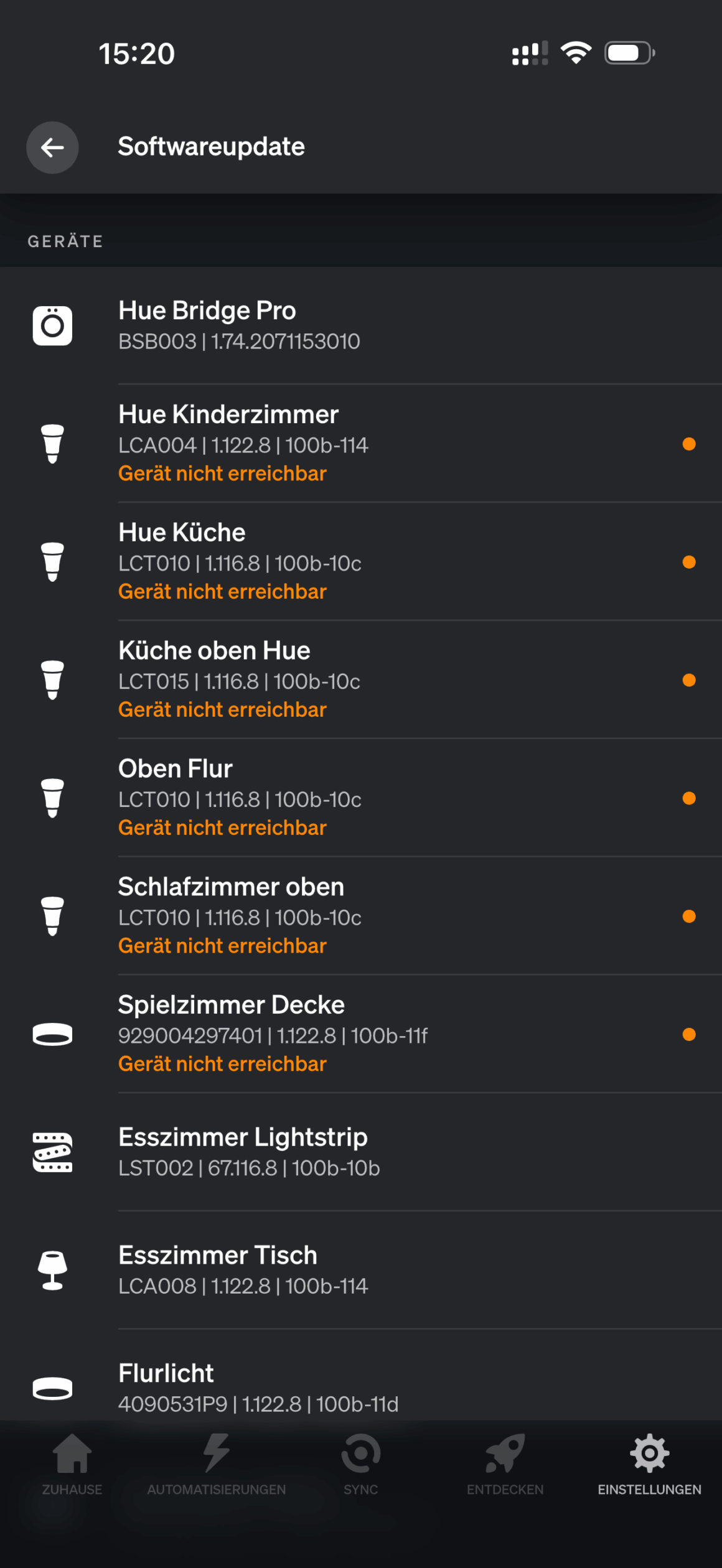This screenshot has width=722, height=1568.
Task: Select the Esszimmer Lightstrip icon
Action: (x=53, y=1152)
